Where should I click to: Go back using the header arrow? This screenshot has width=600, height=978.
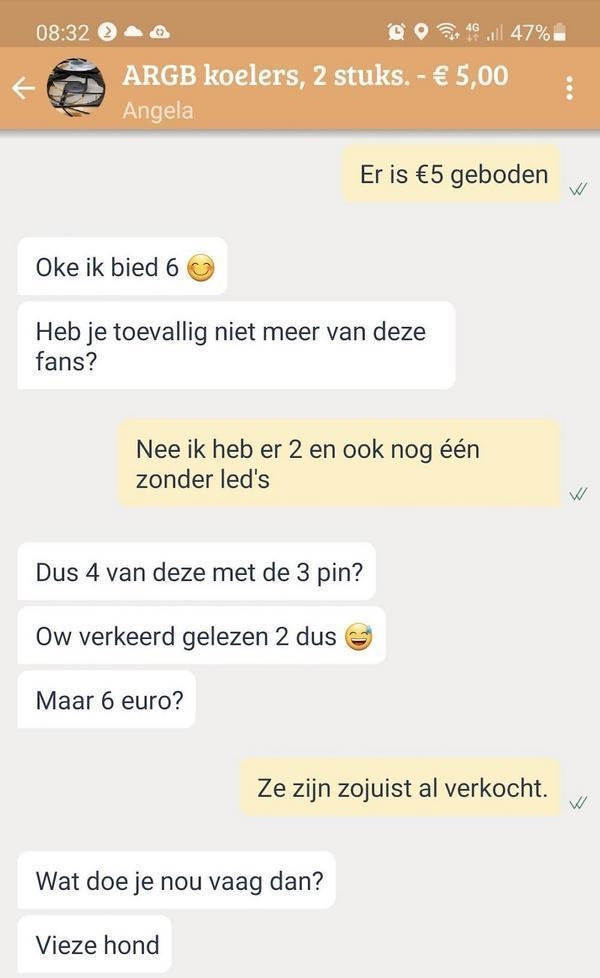tap(22, 88)
